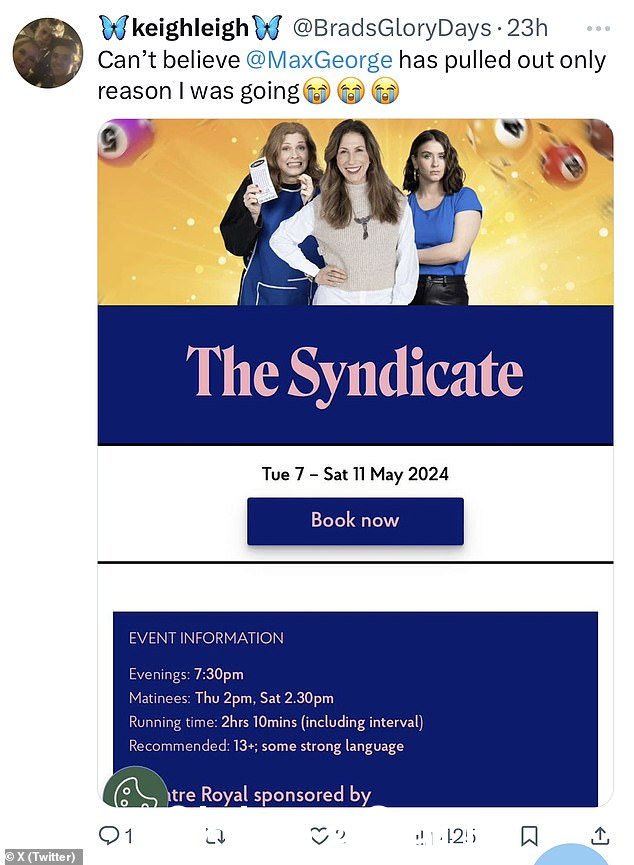Open keighleigh's profile picture
Viewport: 634px width, 865px height.
coord(47,52)
